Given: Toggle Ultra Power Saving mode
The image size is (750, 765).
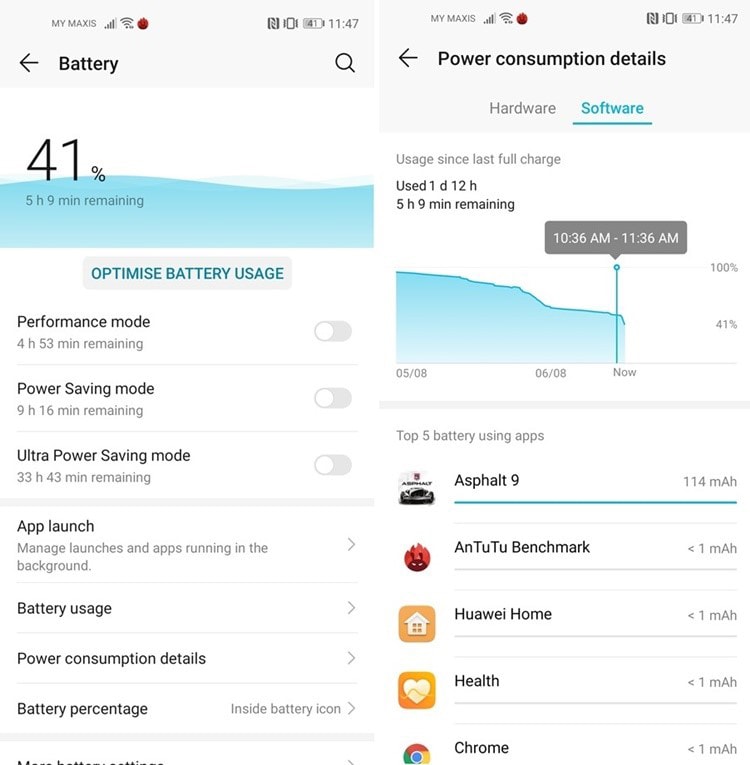Looking at the screenshot, I should (x=332, y=465).
